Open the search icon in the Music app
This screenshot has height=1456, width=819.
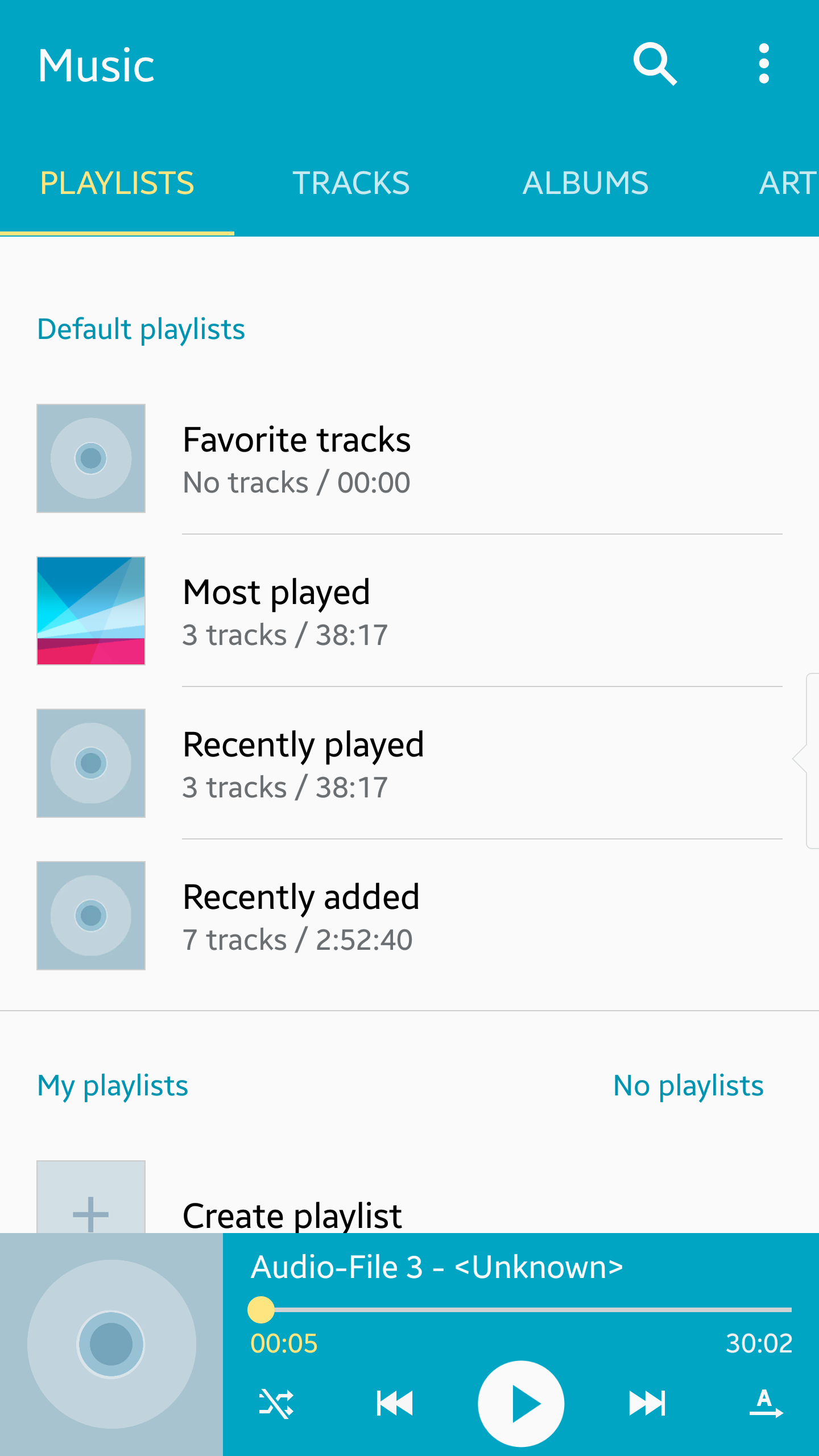(x=655, y=64)
